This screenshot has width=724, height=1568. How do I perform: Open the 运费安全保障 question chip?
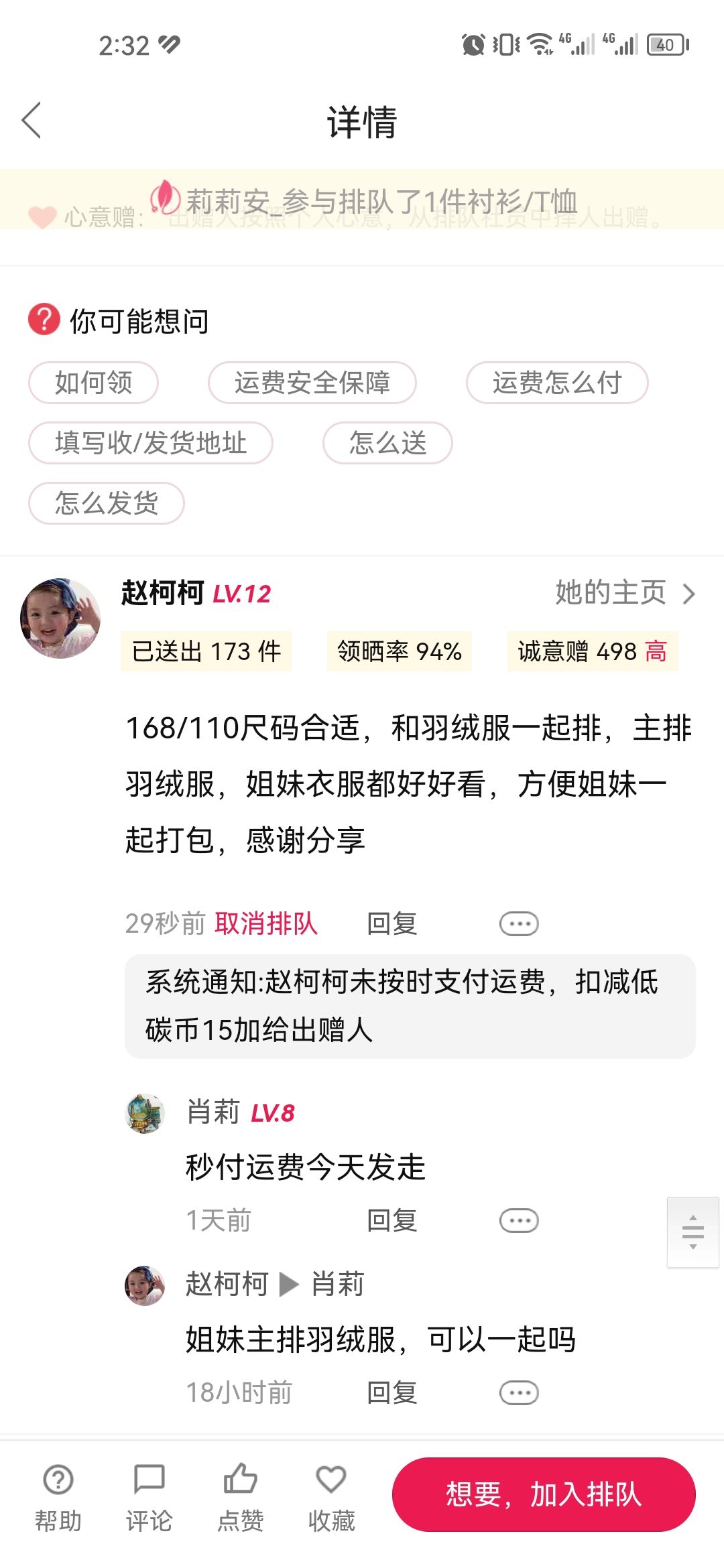tap(312, 383)
